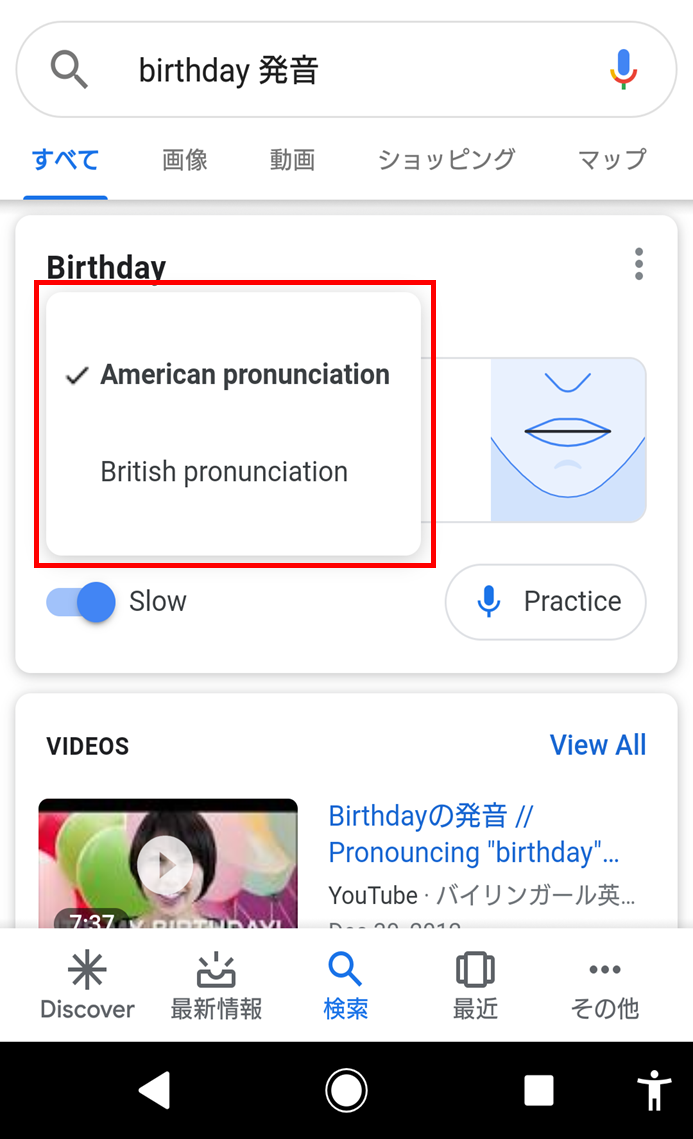
Task: Tap the Practice button
Action: pos(546,602)
